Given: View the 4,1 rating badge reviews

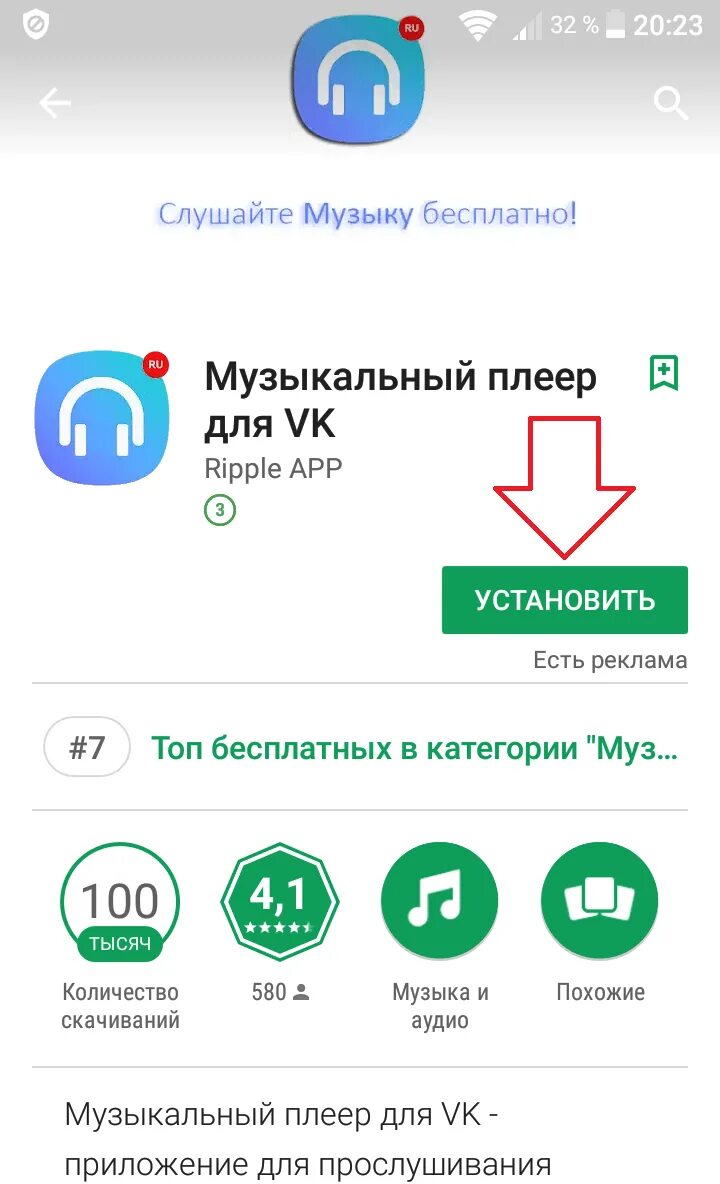Looking at the screenshot, I should coord(279,901).
